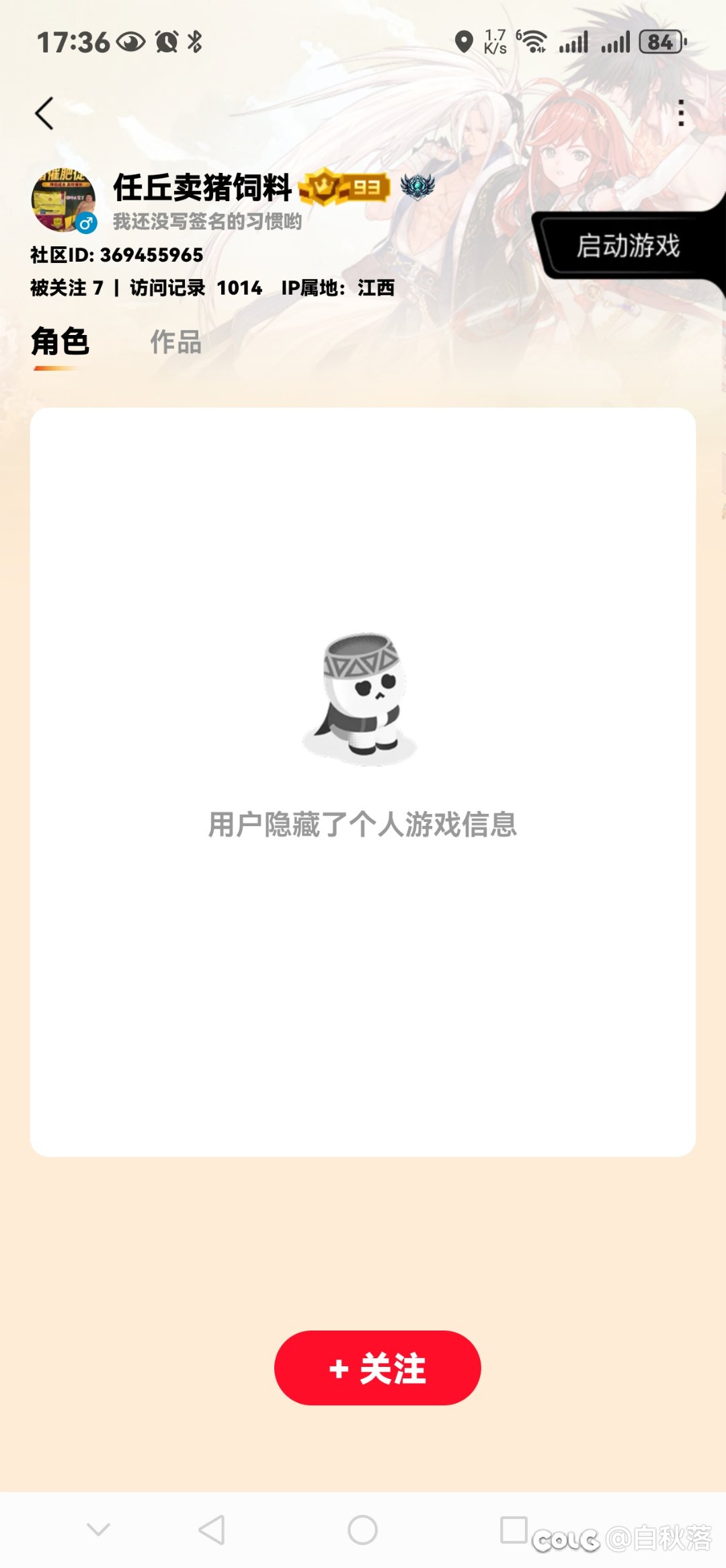Go to the system home screen

pos(362,1530)
